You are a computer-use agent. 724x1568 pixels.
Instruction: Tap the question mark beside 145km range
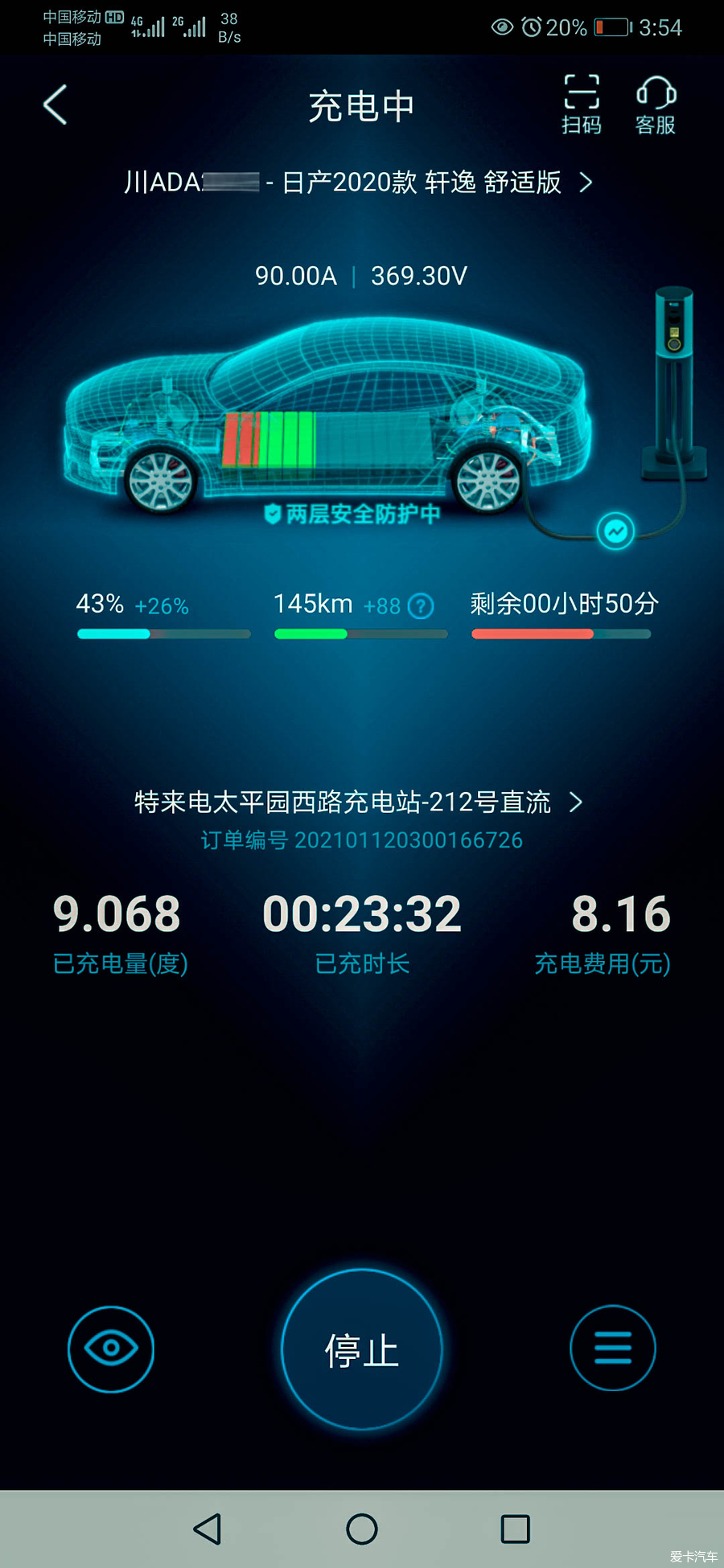pos(421,605)
